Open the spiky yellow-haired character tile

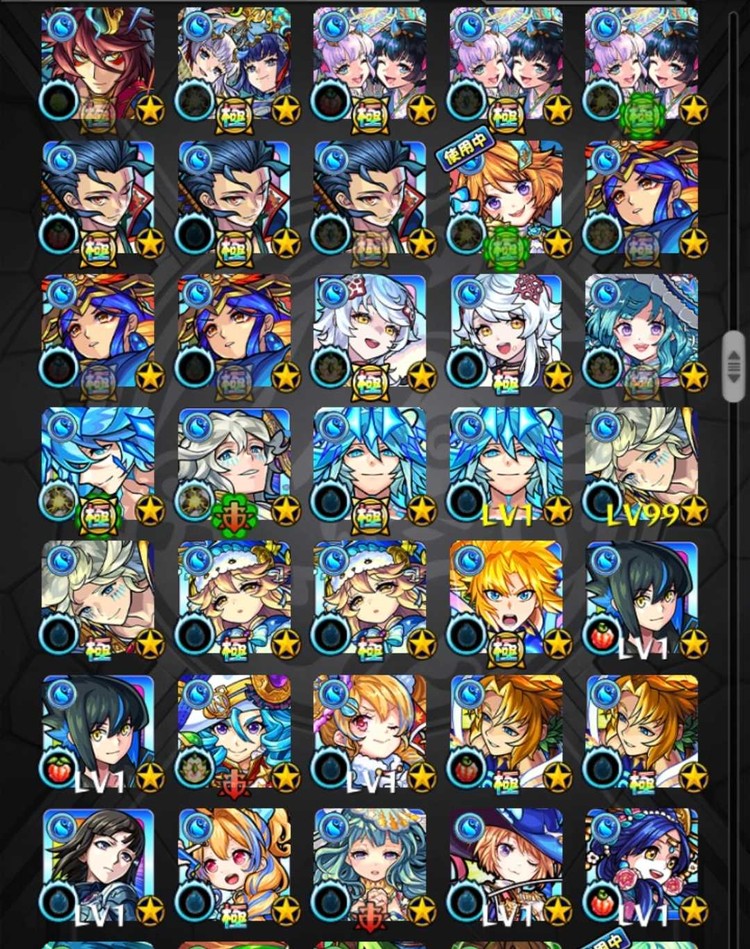click(506, 600)
